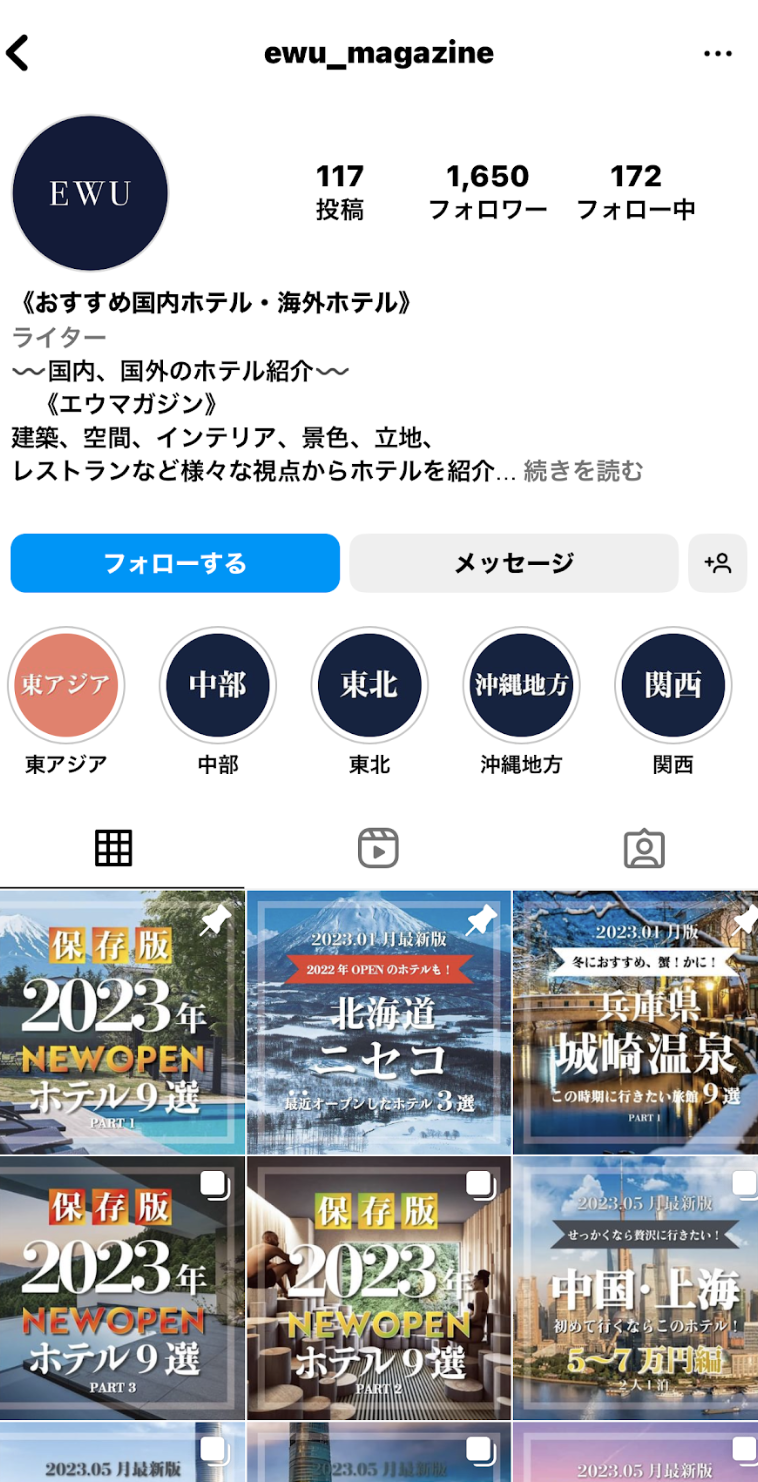758x1482 pixels.
Task: Open the メッセージ button
Action: [514, 563]
